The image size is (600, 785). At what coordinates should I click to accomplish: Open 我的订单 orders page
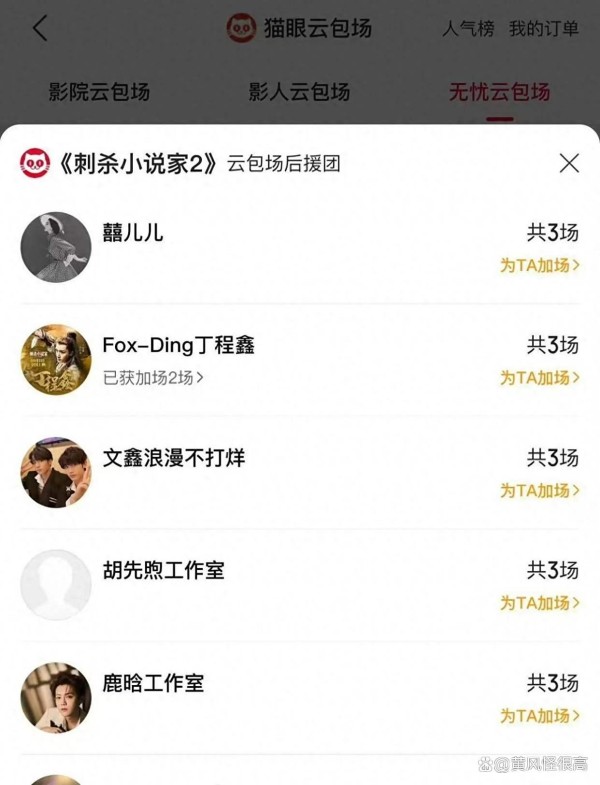(x=543, y=29)
